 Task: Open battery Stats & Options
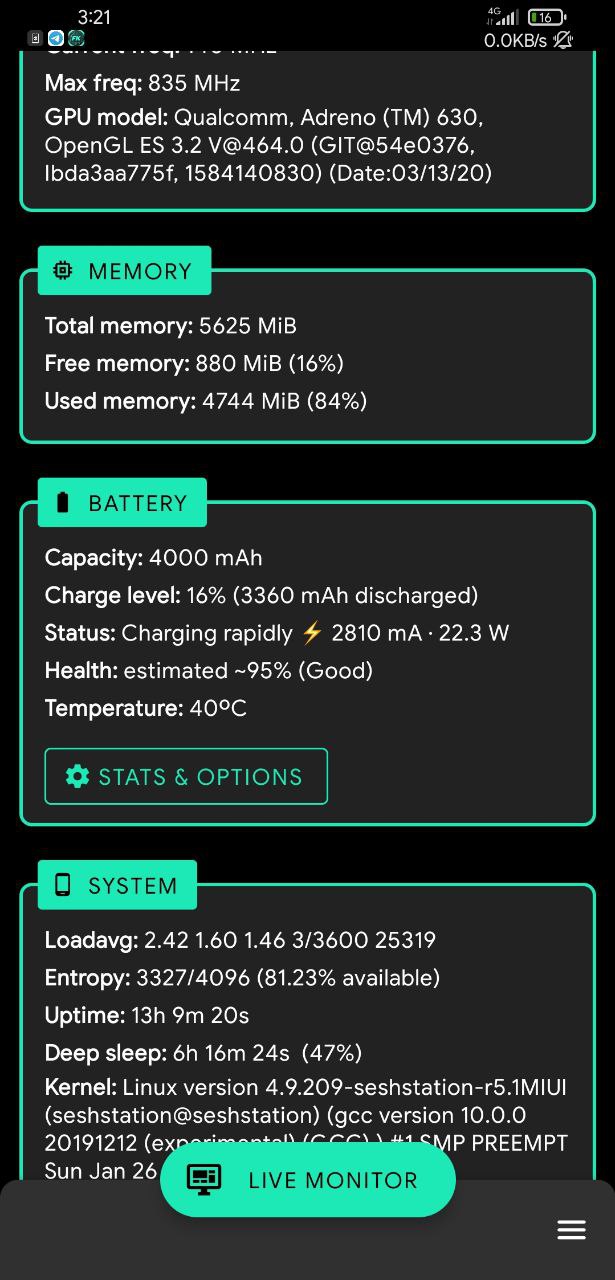[x=186, y=776]
